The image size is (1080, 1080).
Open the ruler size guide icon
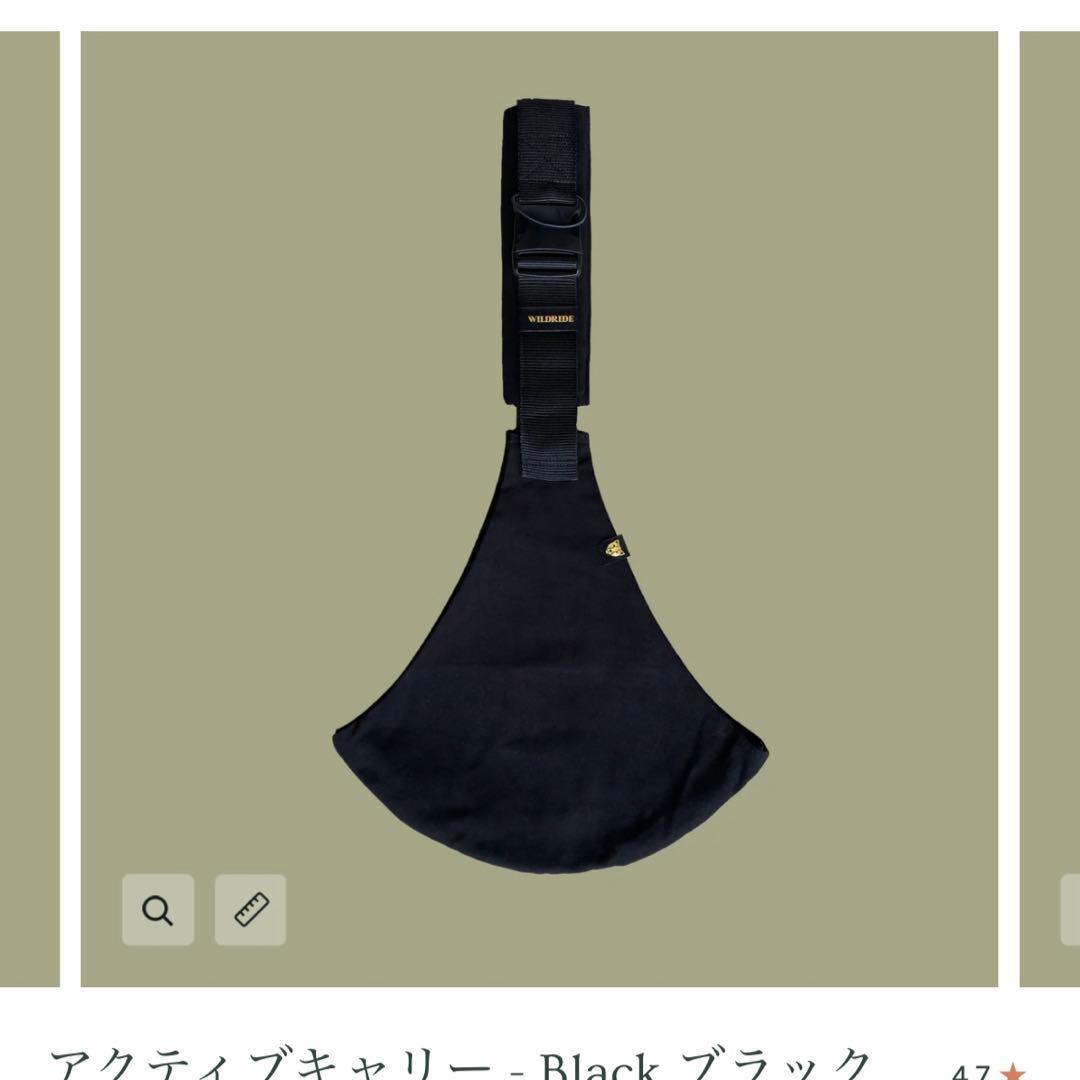(x=250, y=910)
